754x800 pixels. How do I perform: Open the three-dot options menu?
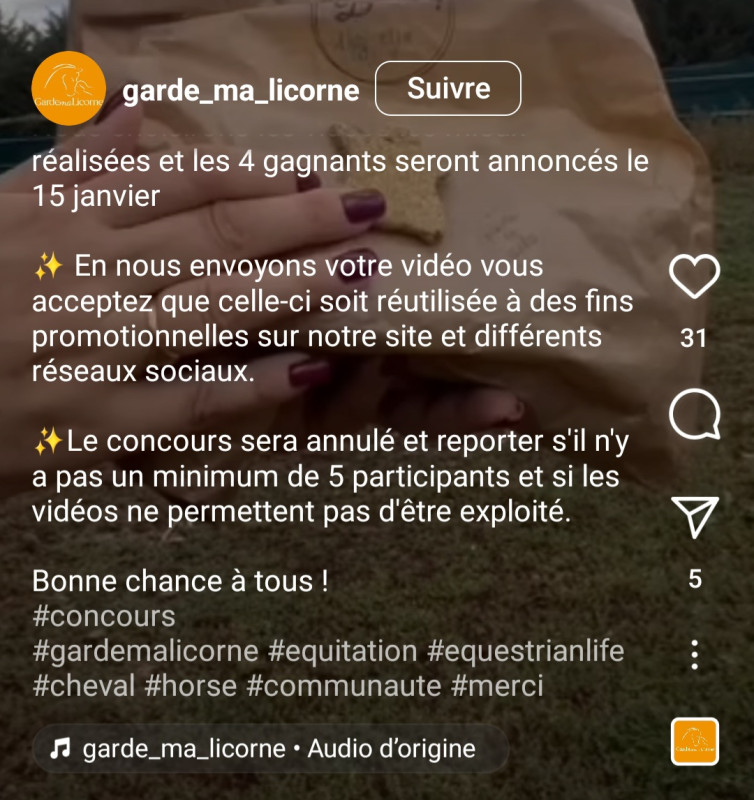pos(694,655)
